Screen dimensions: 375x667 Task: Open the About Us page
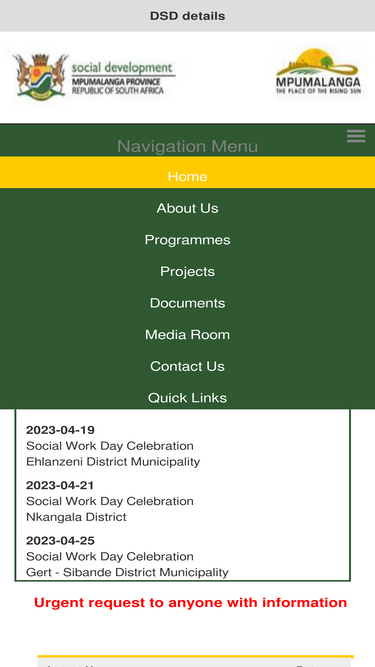tap(188, 208)
